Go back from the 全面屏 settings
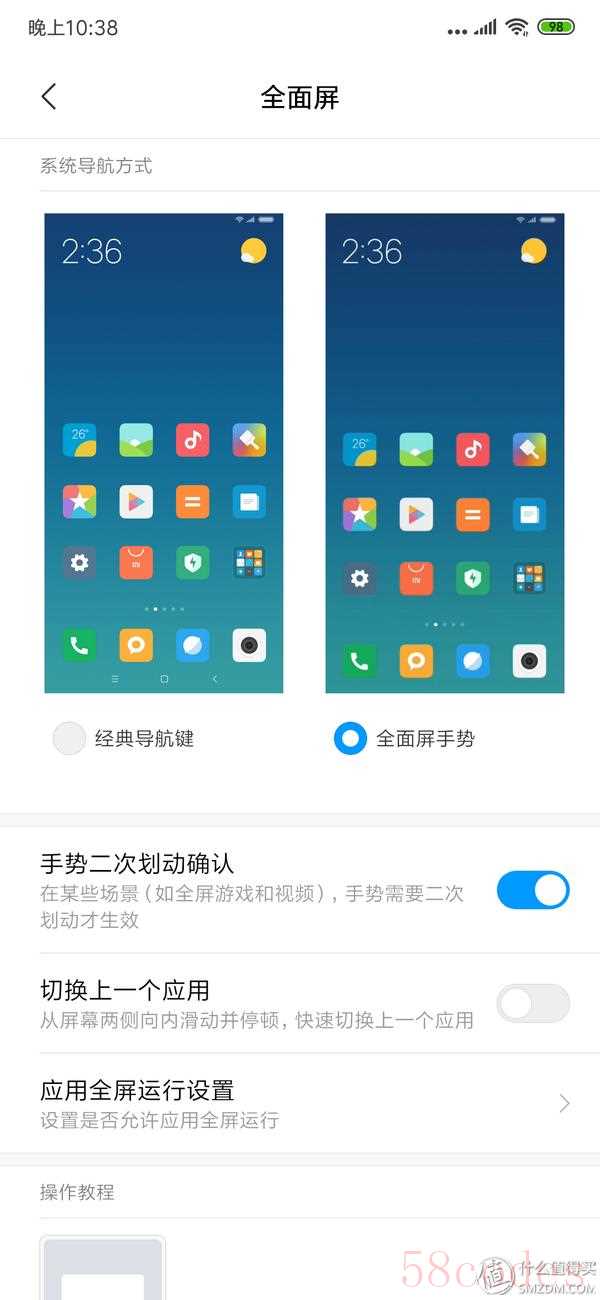Viewport: 600px width, 1300px height. [x=49, y=97]
